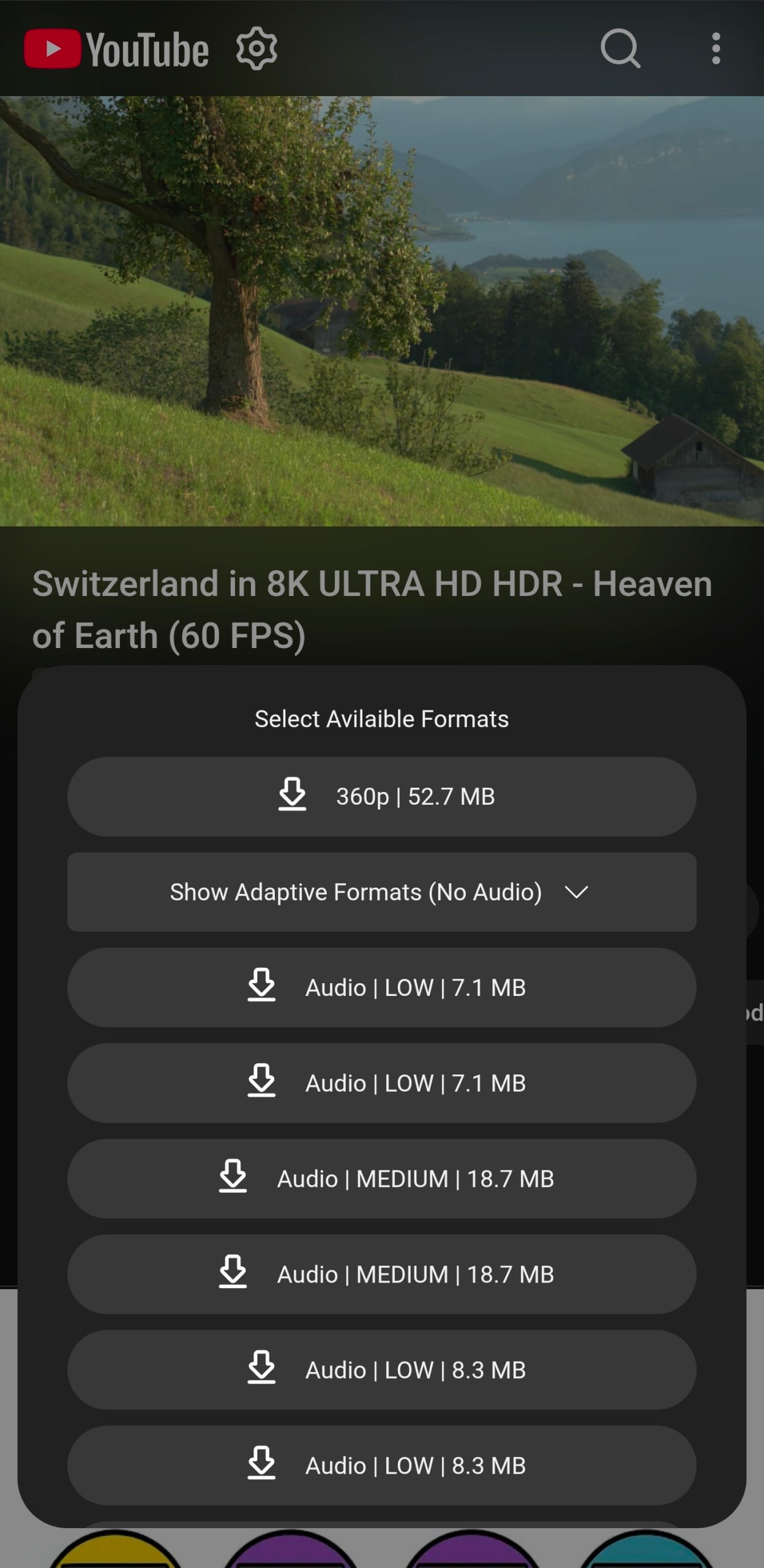Screen dimensions: 764x1568
Task: Open the three-dot overflow menu
Action: 716,48
